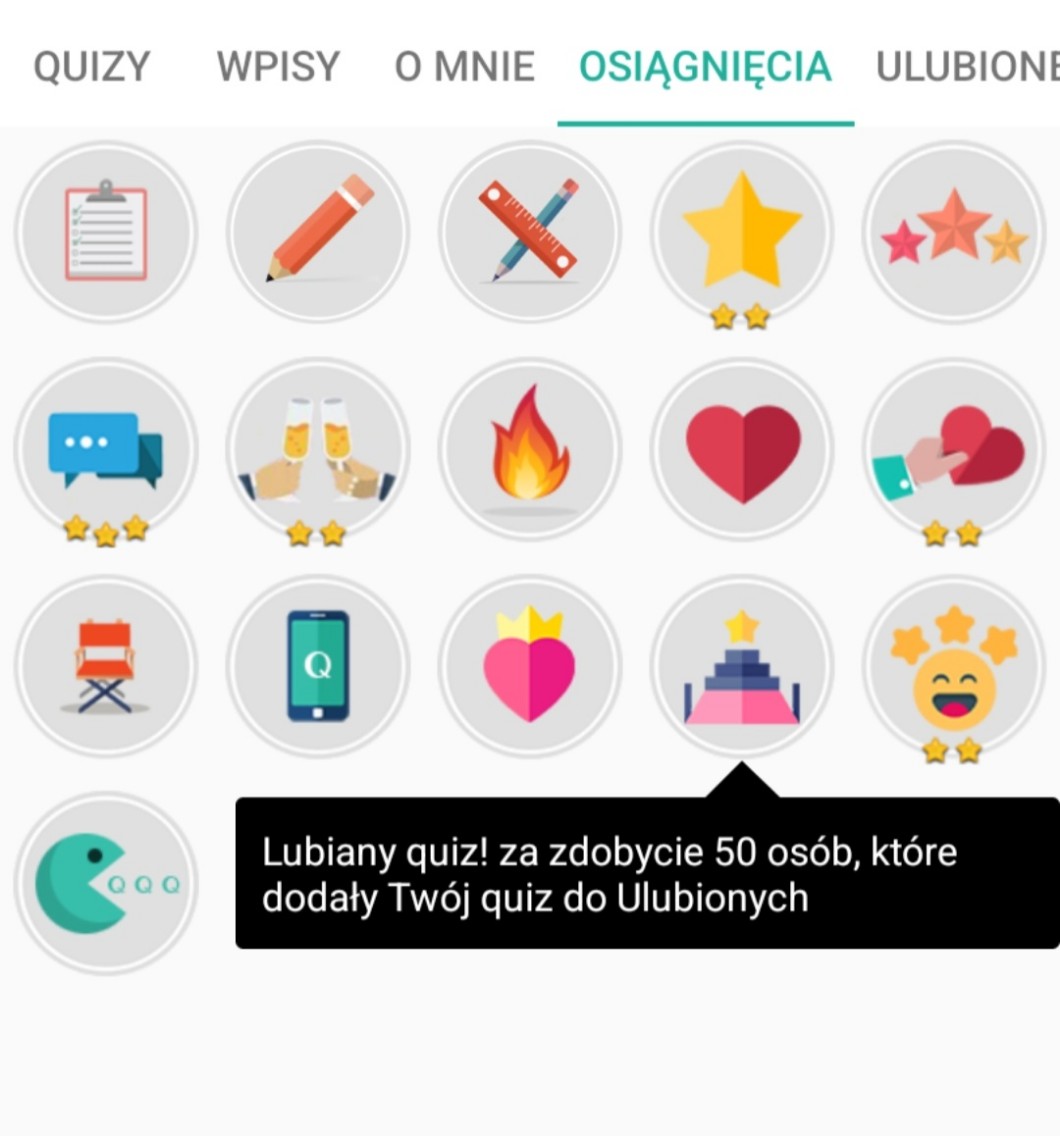Show the hand giving heart badge
This screenshot has height=1136, width=1060.
tap(954, 449)
